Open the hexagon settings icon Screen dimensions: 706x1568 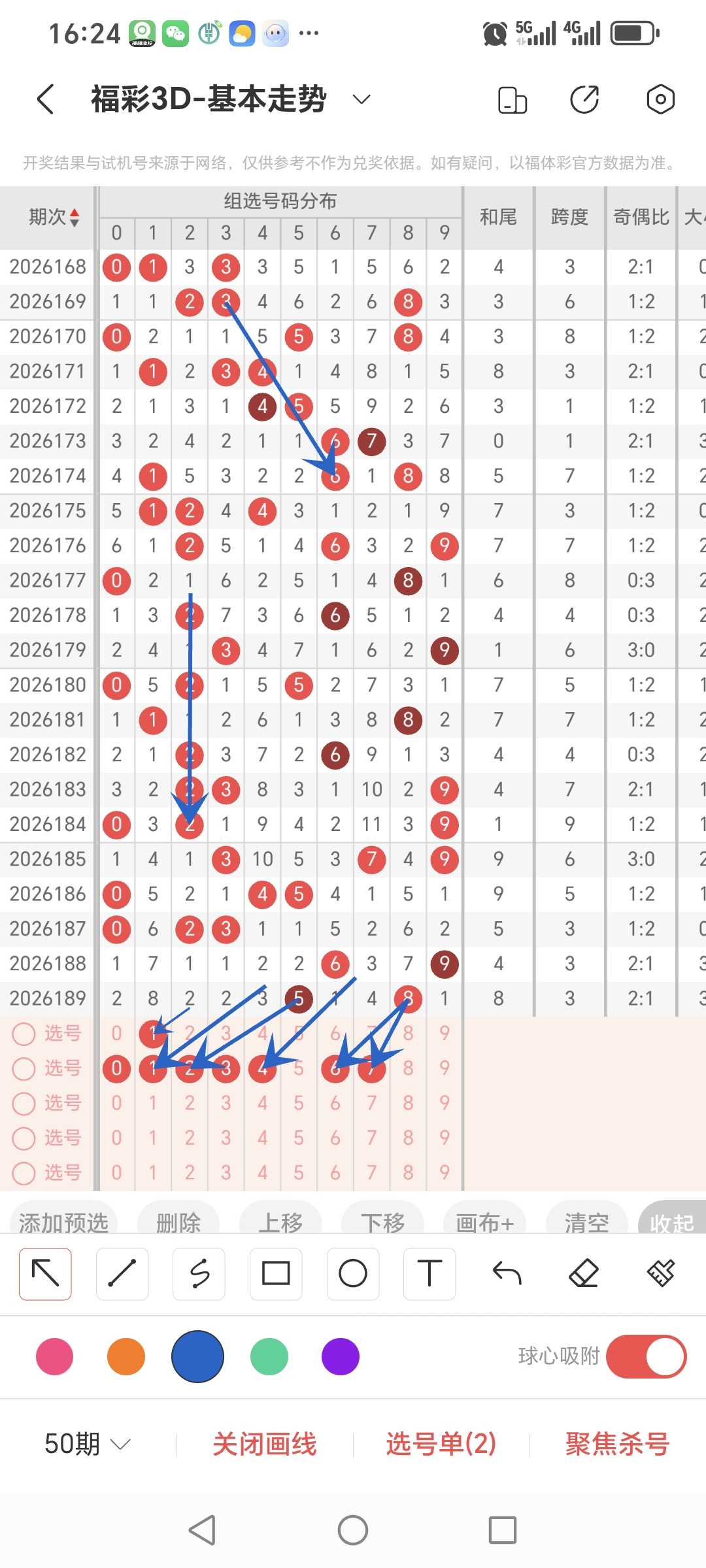[x=660, y=99]
